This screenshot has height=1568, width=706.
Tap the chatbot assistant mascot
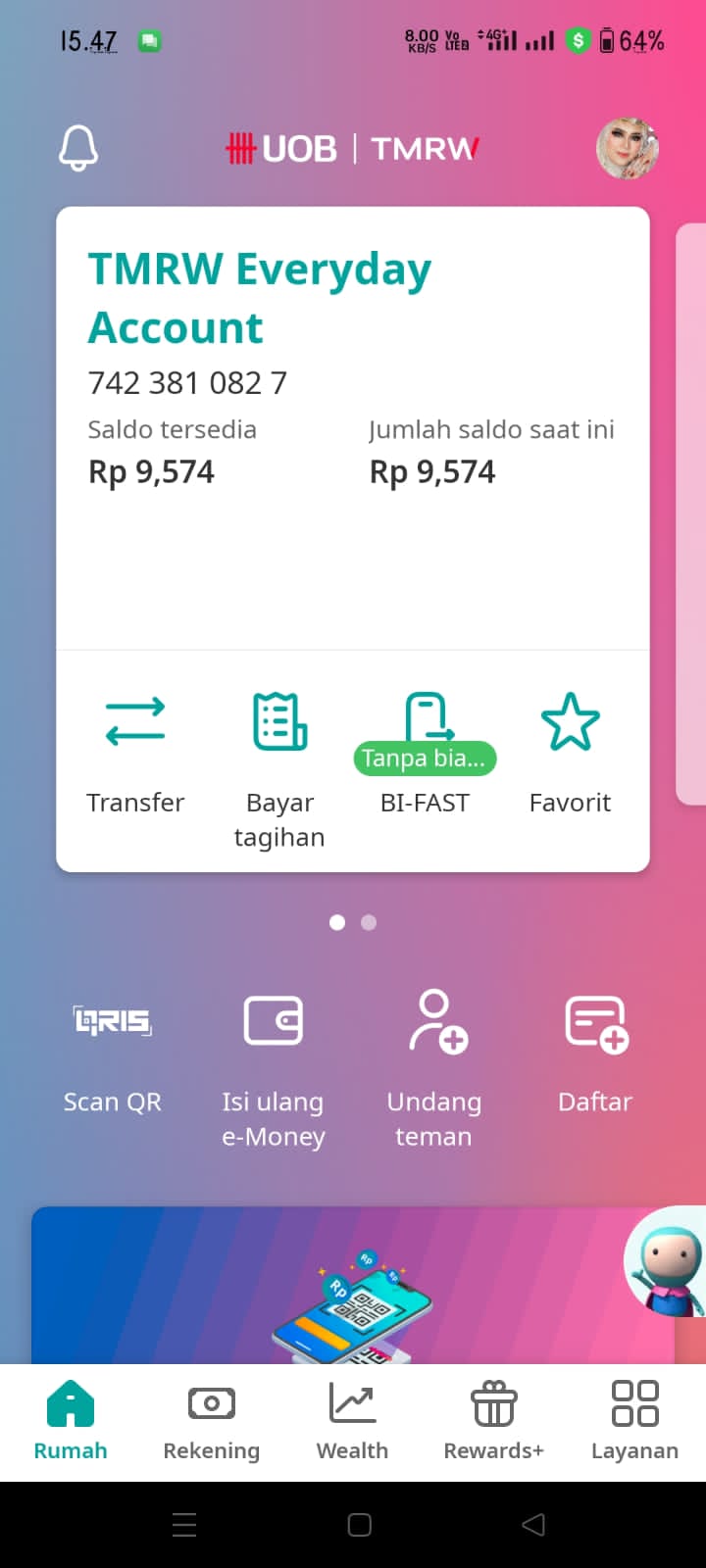click(x=665, y=1261)
